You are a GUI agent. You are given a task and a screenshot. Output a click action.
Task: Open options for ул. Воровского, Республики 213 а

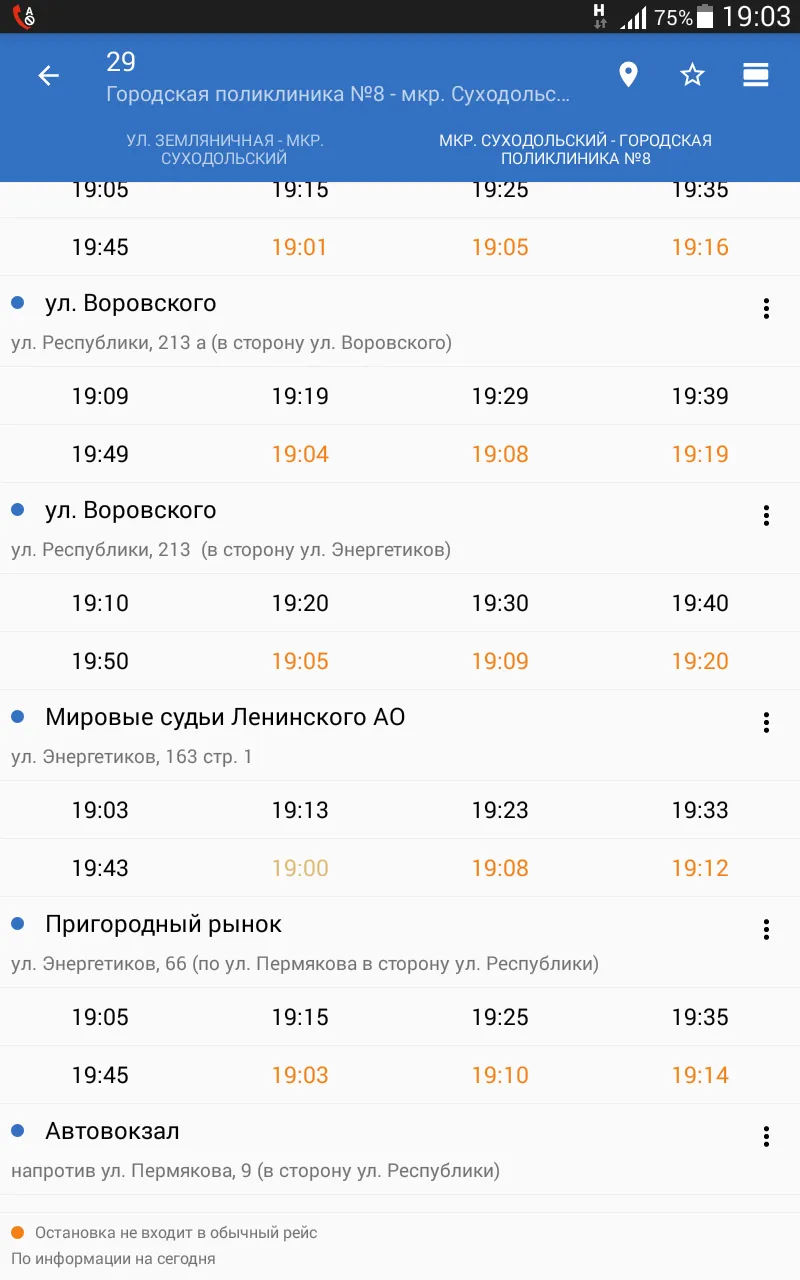pos(766,309)
